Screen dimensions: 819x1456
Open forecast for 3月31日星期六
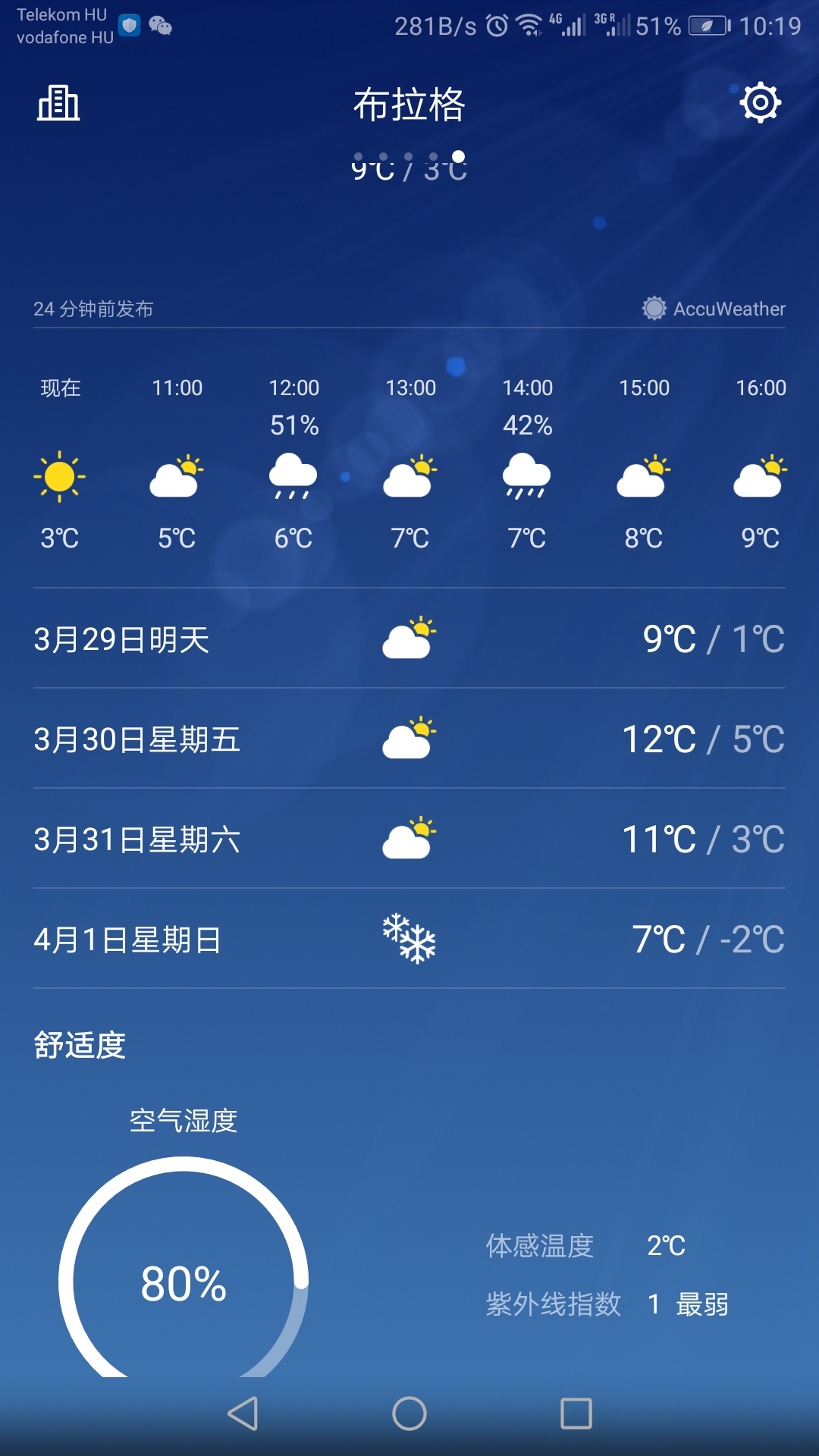tap(409, 839)
